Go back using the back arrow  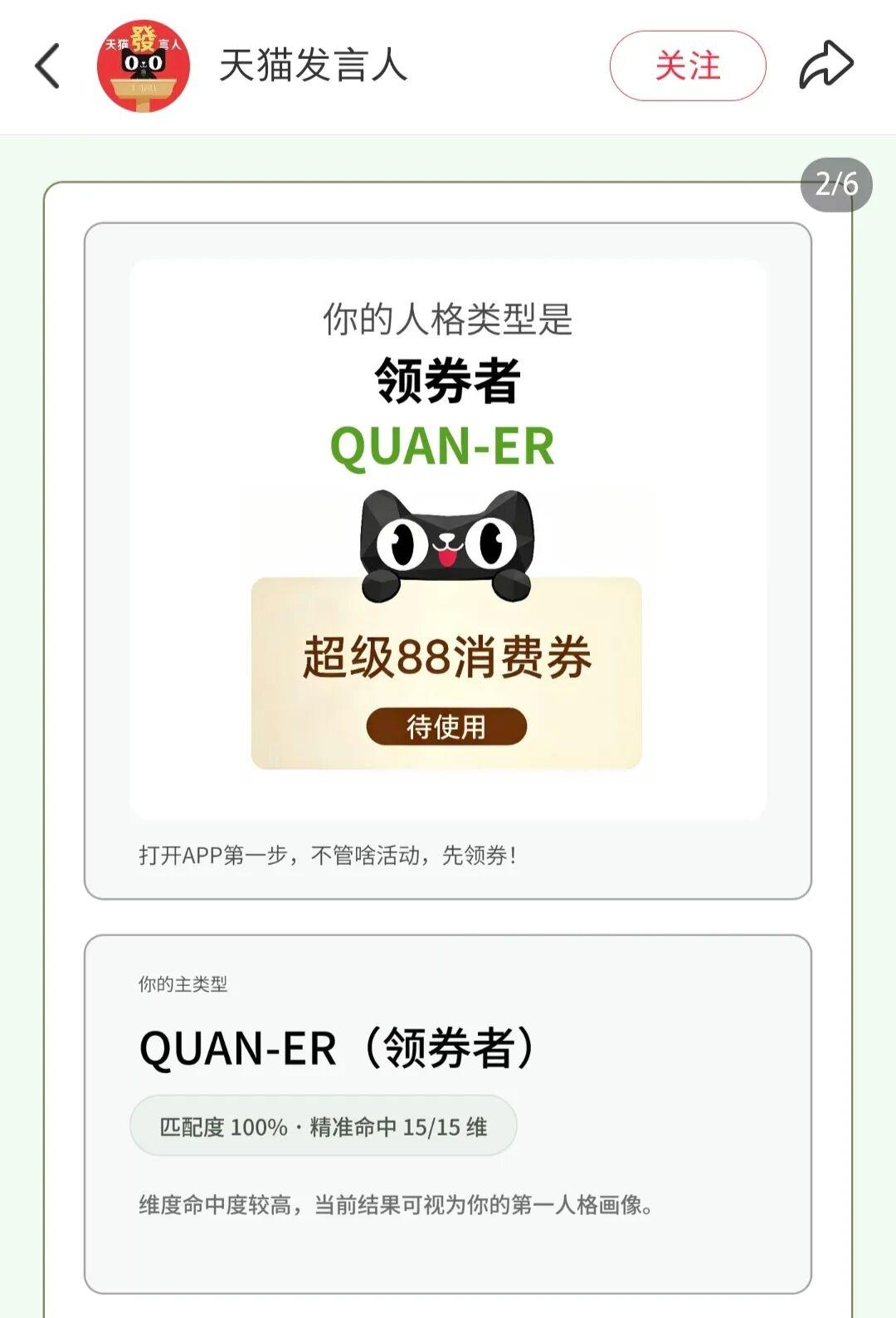(48, 66)
